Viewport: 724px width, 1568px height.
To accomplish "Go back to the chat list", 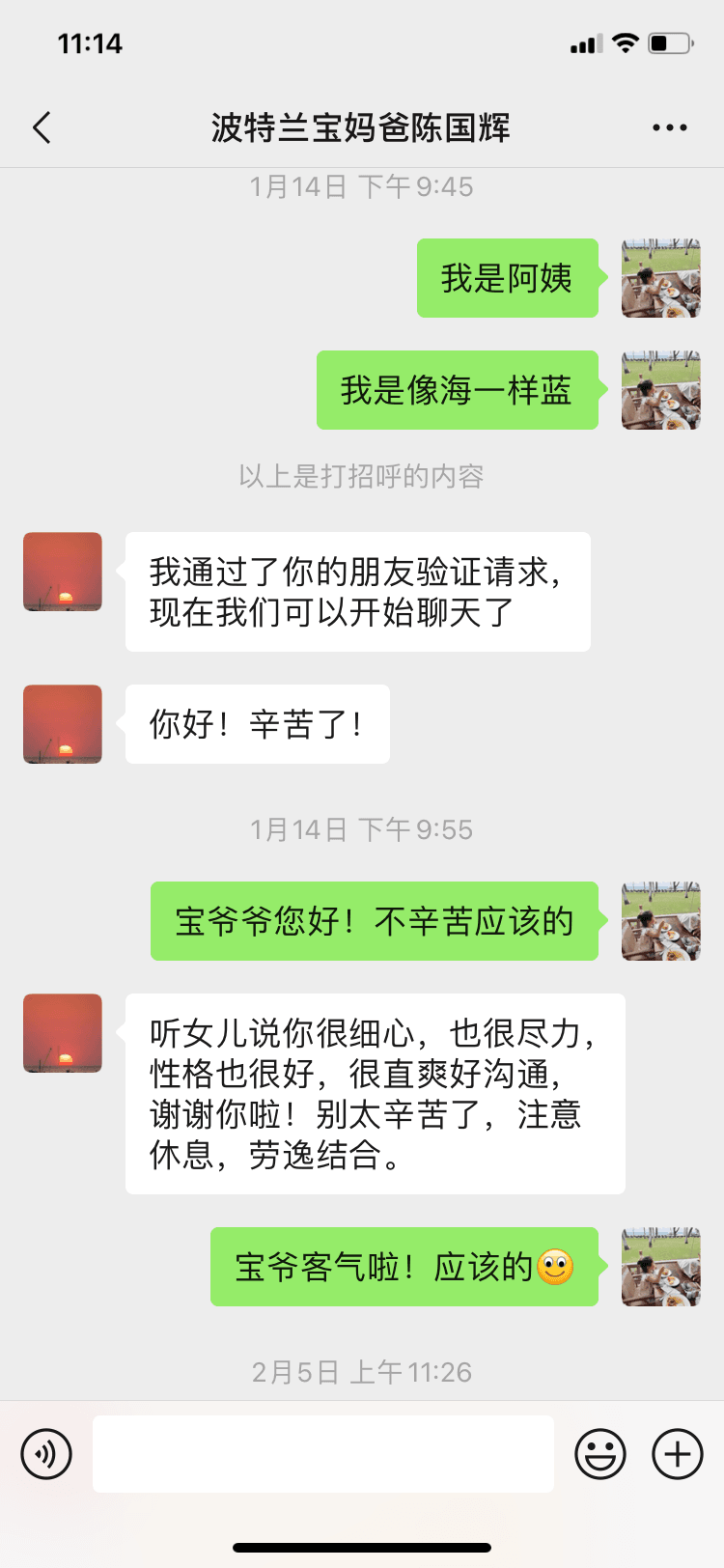I will click(42, 127).
